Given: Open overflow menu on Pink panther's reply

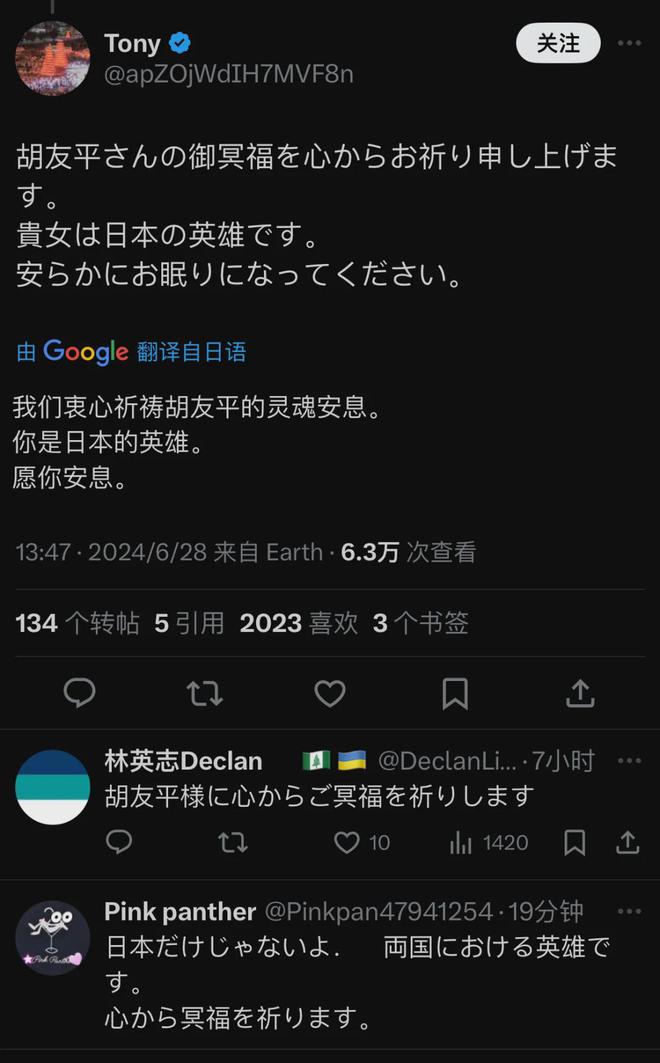Looking at the screenshot, I should [x=630, y=911].
